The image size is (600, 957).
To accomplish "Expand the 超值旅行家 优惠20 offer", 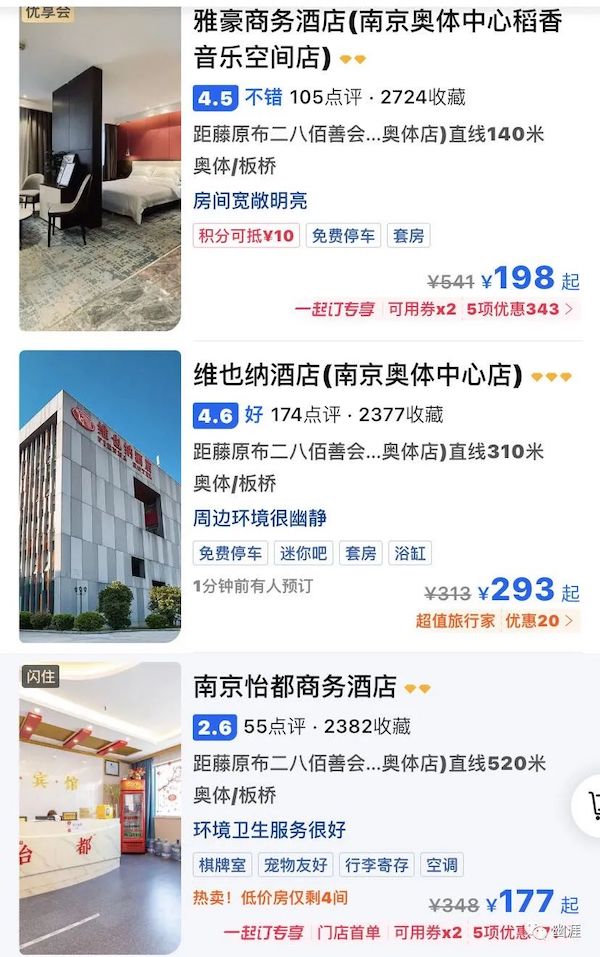I will (x=497, y=621).
